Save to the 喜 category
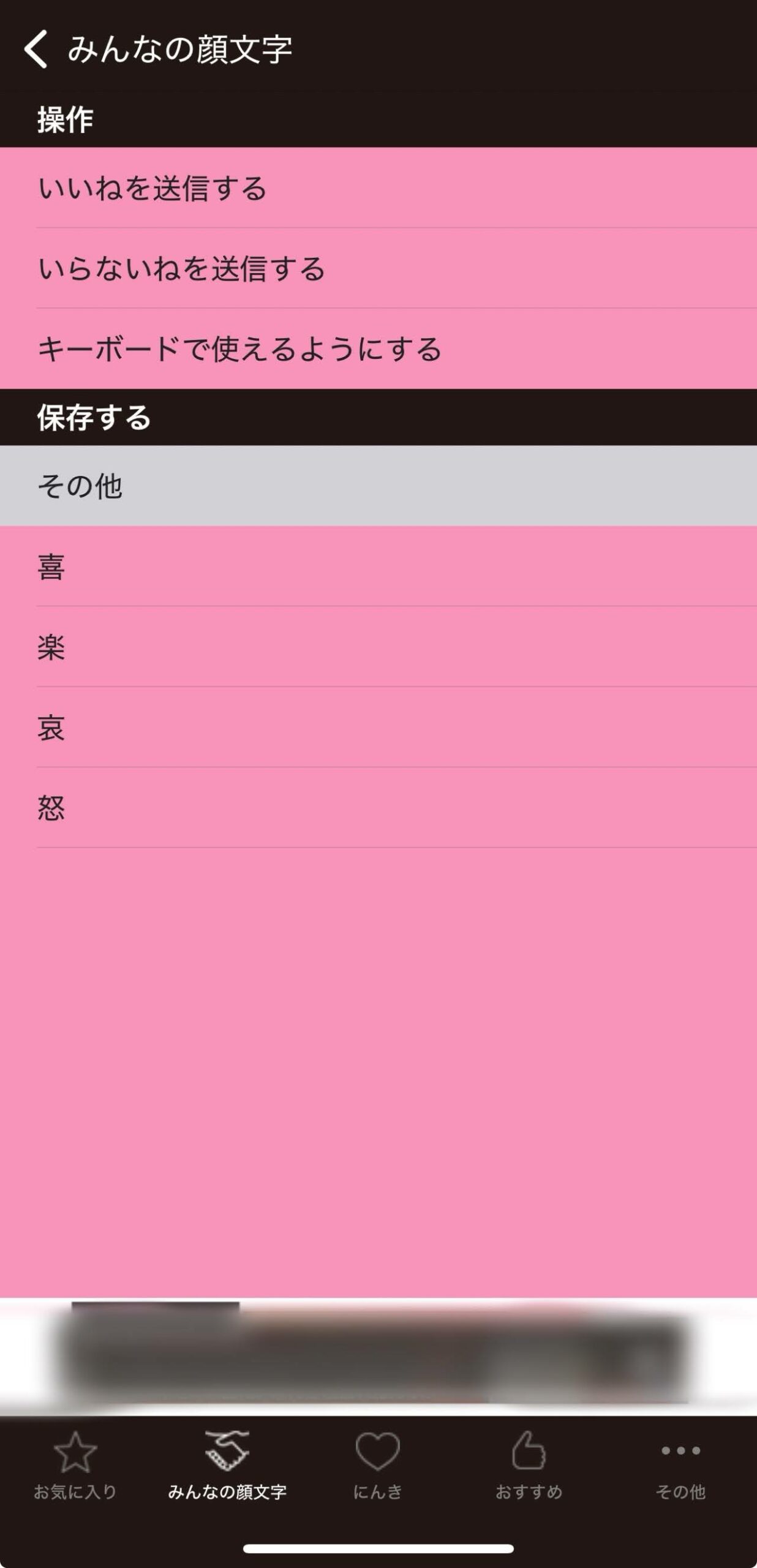 point(378,567)
